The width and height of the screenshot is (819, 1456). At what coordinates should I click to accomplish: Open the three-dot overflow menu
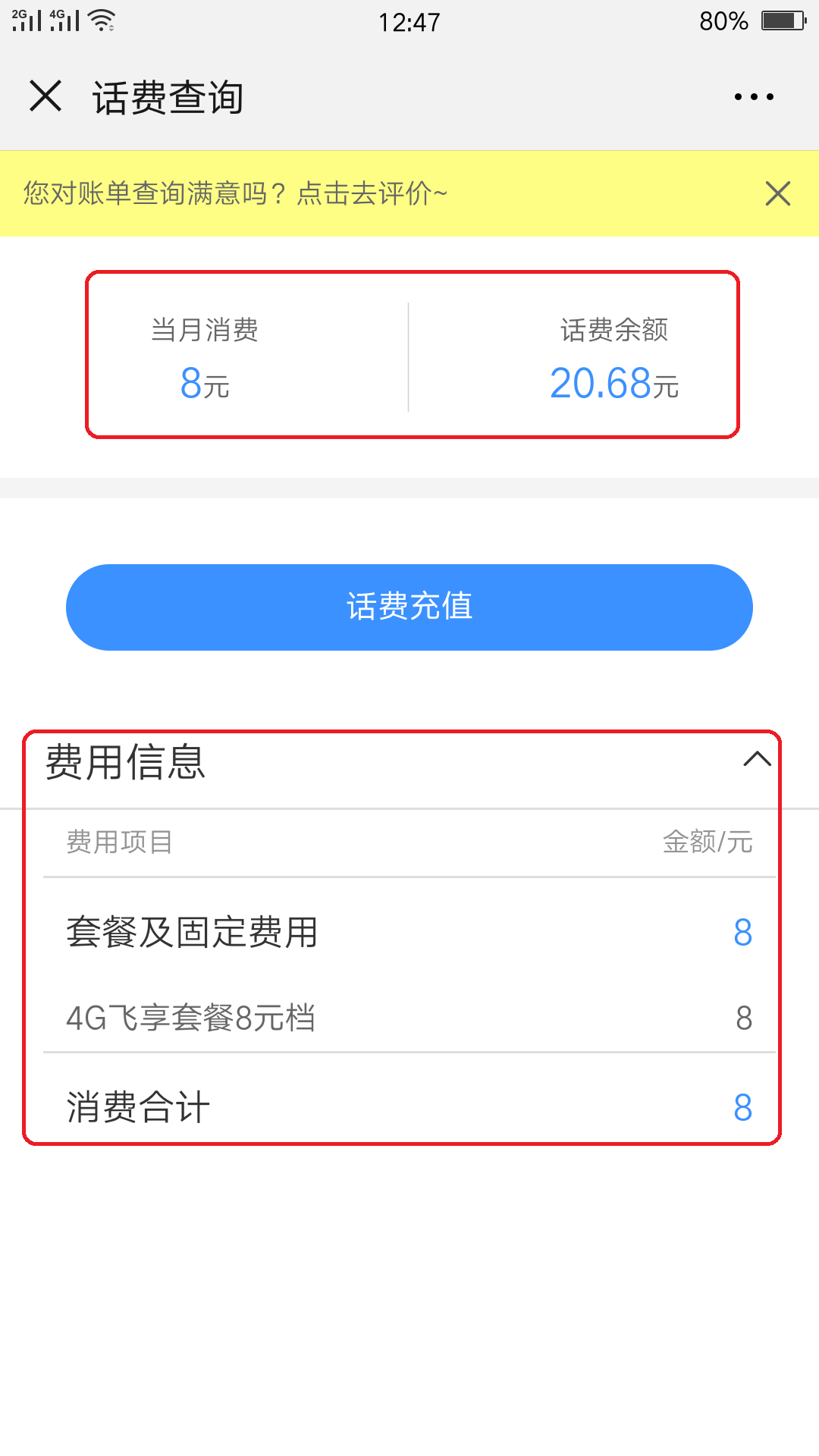coord(754,97)
